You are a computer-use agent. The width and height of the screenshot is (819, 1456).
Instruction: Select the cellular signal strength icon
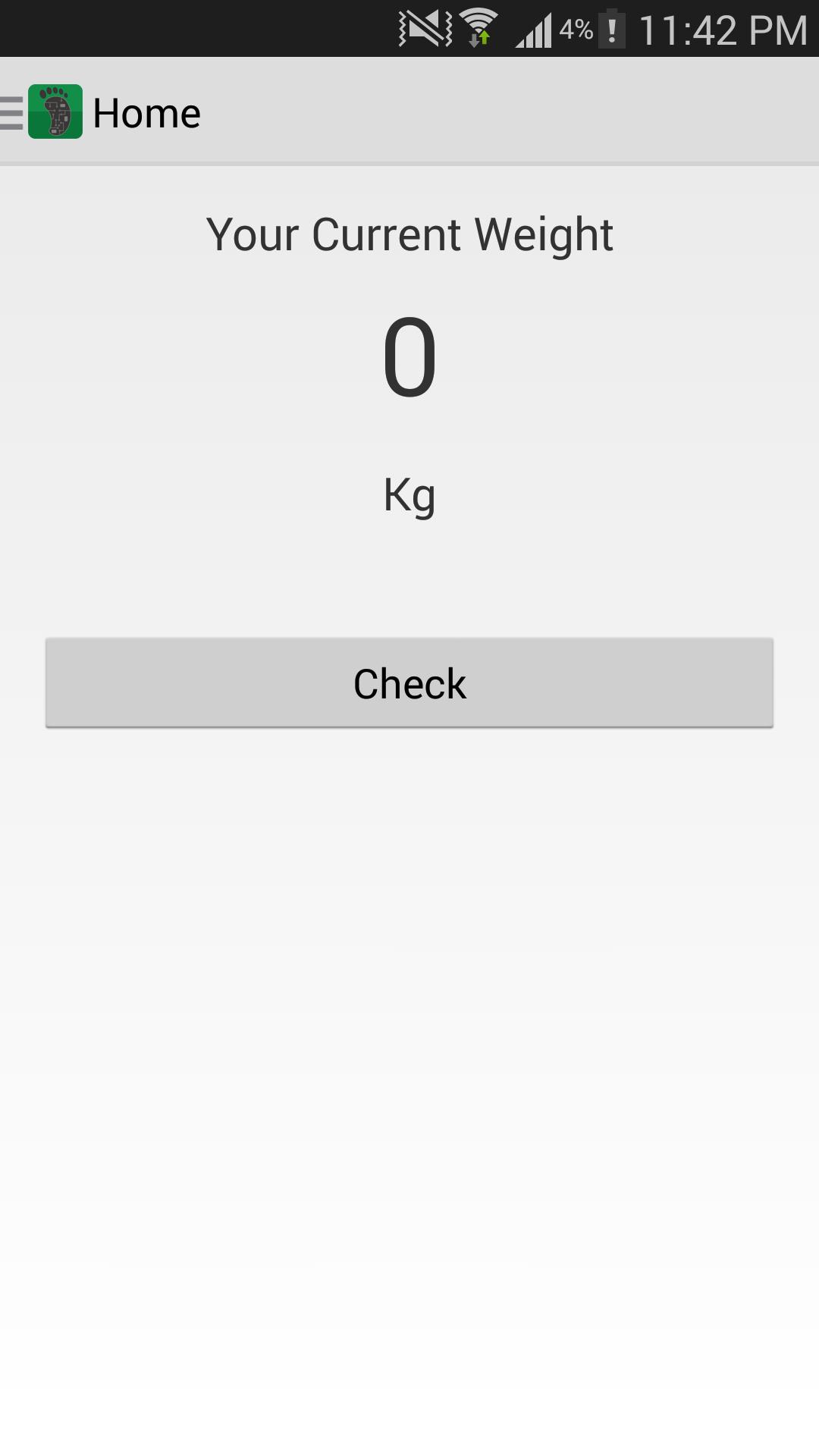(x=535, y=29)
